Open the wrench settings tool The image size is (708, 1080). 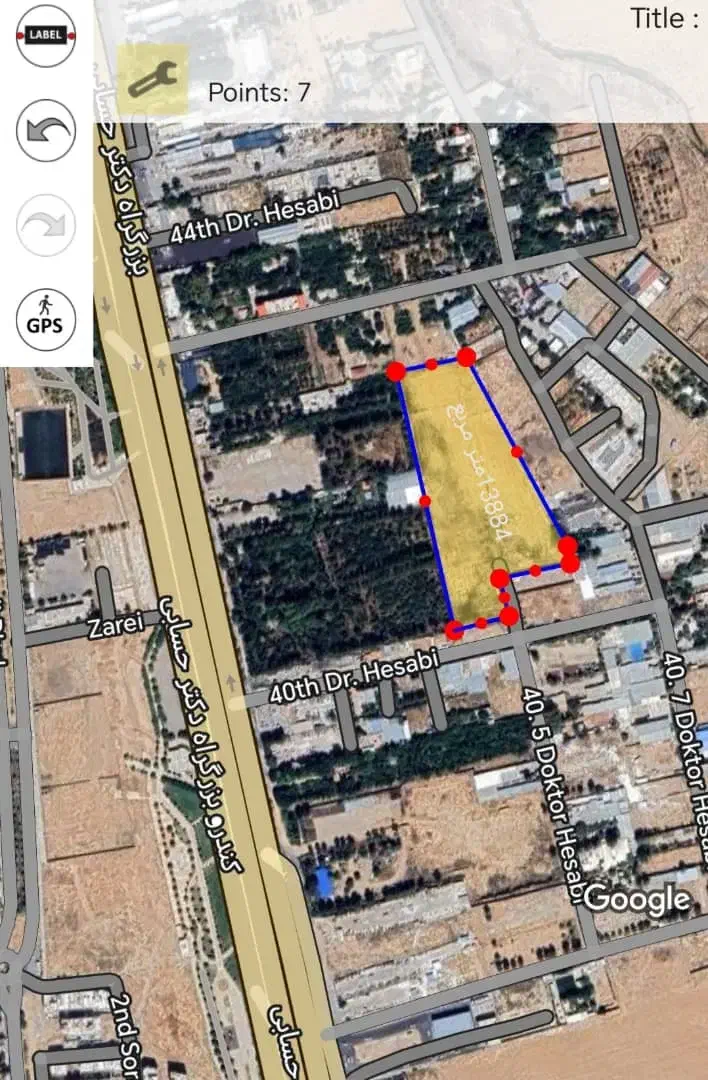pyautogui.click(x=153, y=80)
